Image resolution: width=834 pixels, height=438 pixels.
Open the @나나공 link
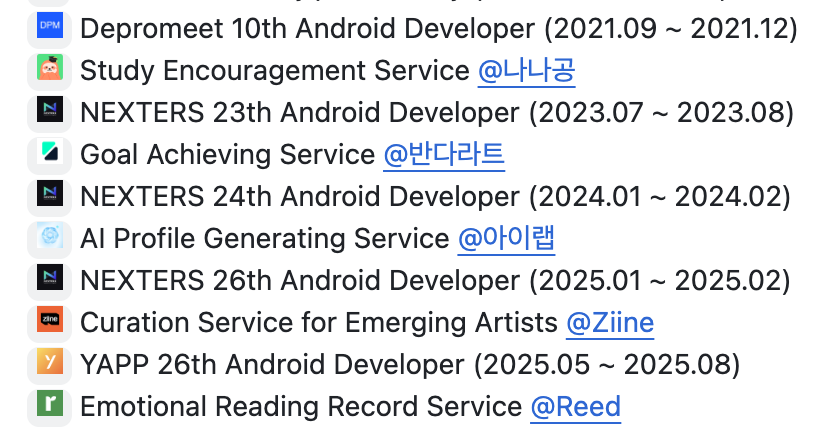click(x=526, y=71)
